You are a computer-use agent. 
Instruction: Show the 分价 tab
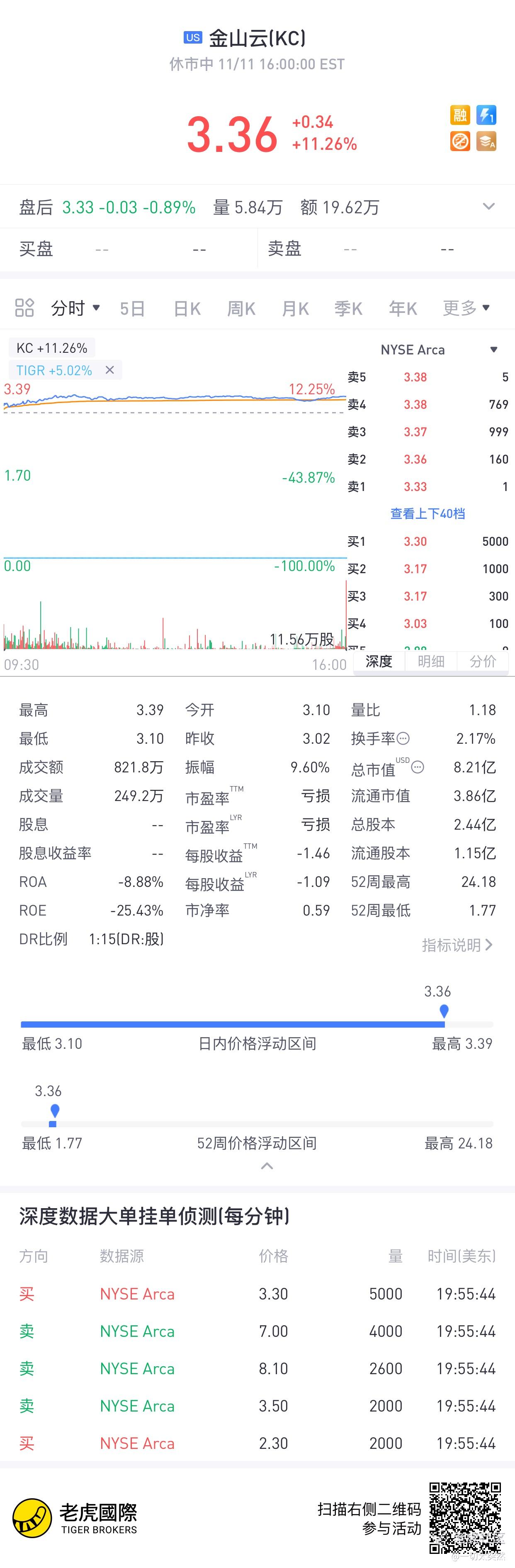tap(483, 662)
